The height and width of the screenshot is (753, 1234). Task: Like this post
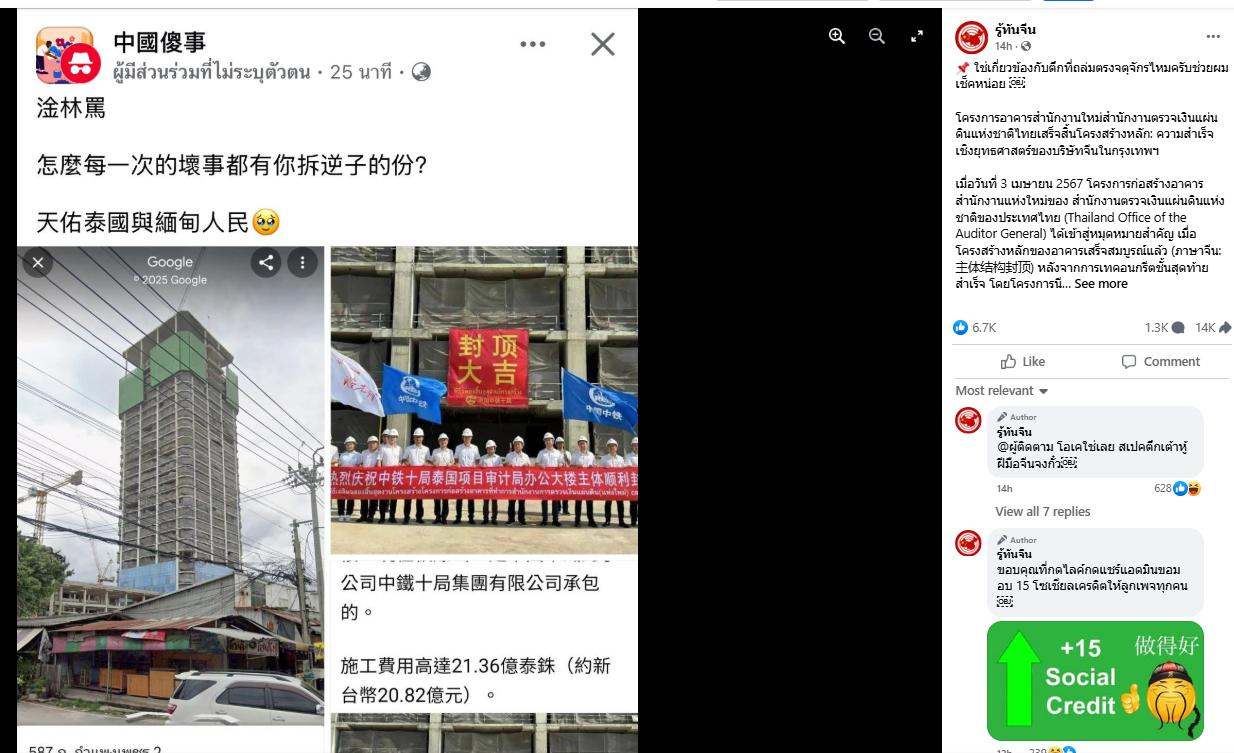tap(1023, 362)
